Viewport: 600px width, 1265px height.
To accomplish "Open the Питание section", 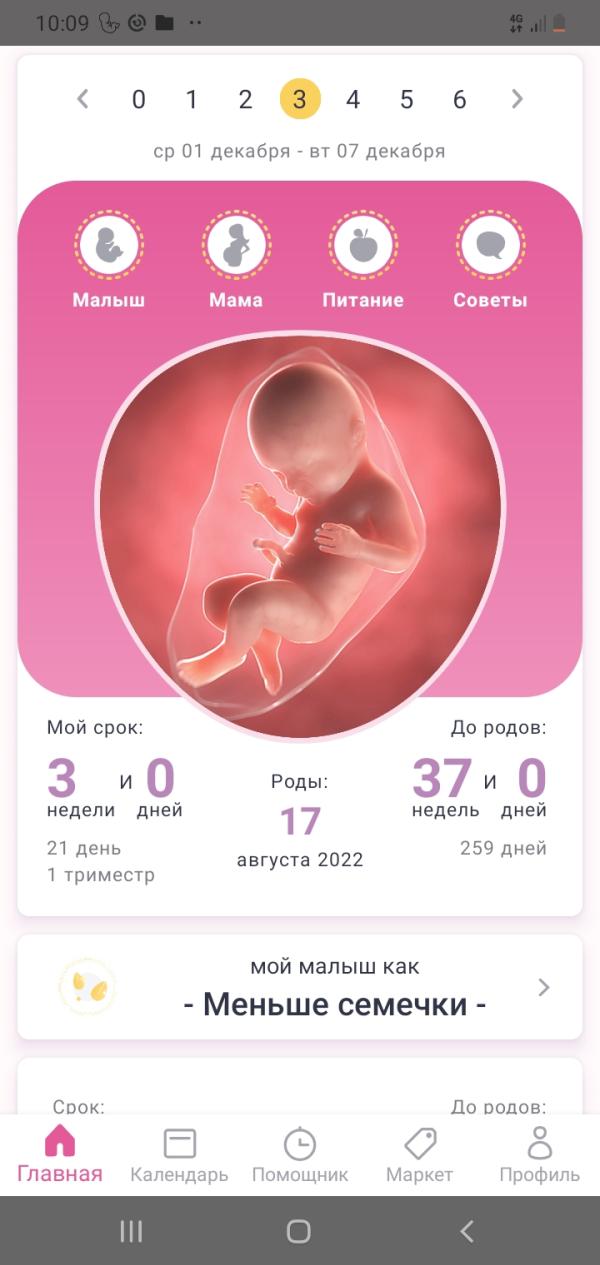I will coord(363,261).
